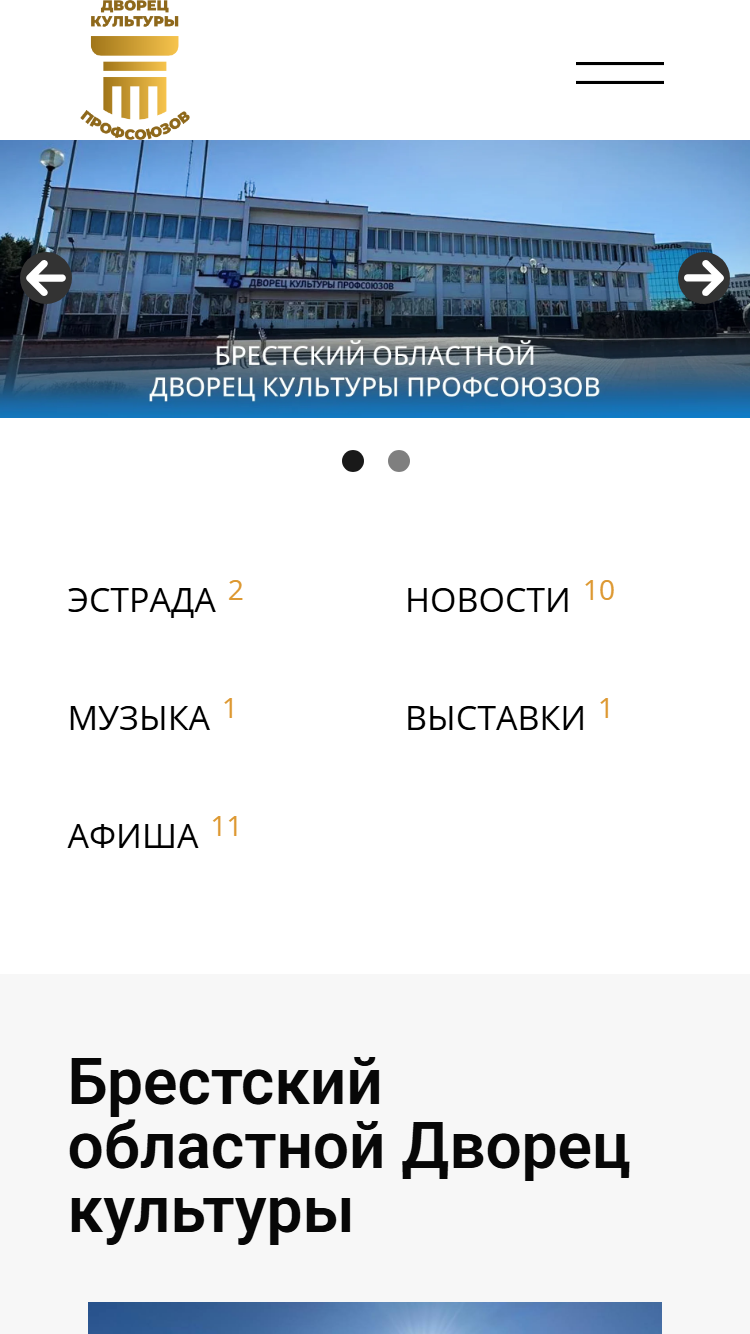
Task: Select the second slider dot
Action: tap(399, 461)
